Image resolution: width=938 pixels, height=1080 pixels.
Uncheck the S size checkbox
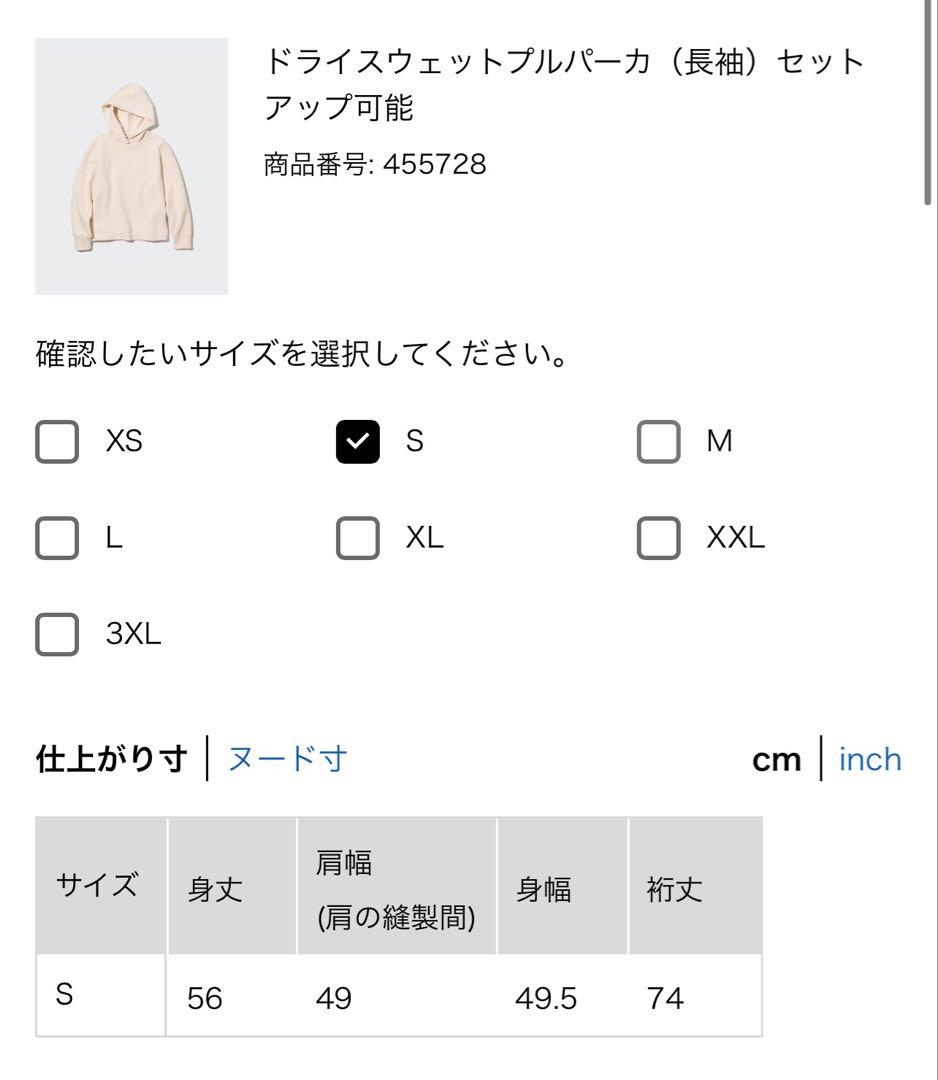(357, 442)
